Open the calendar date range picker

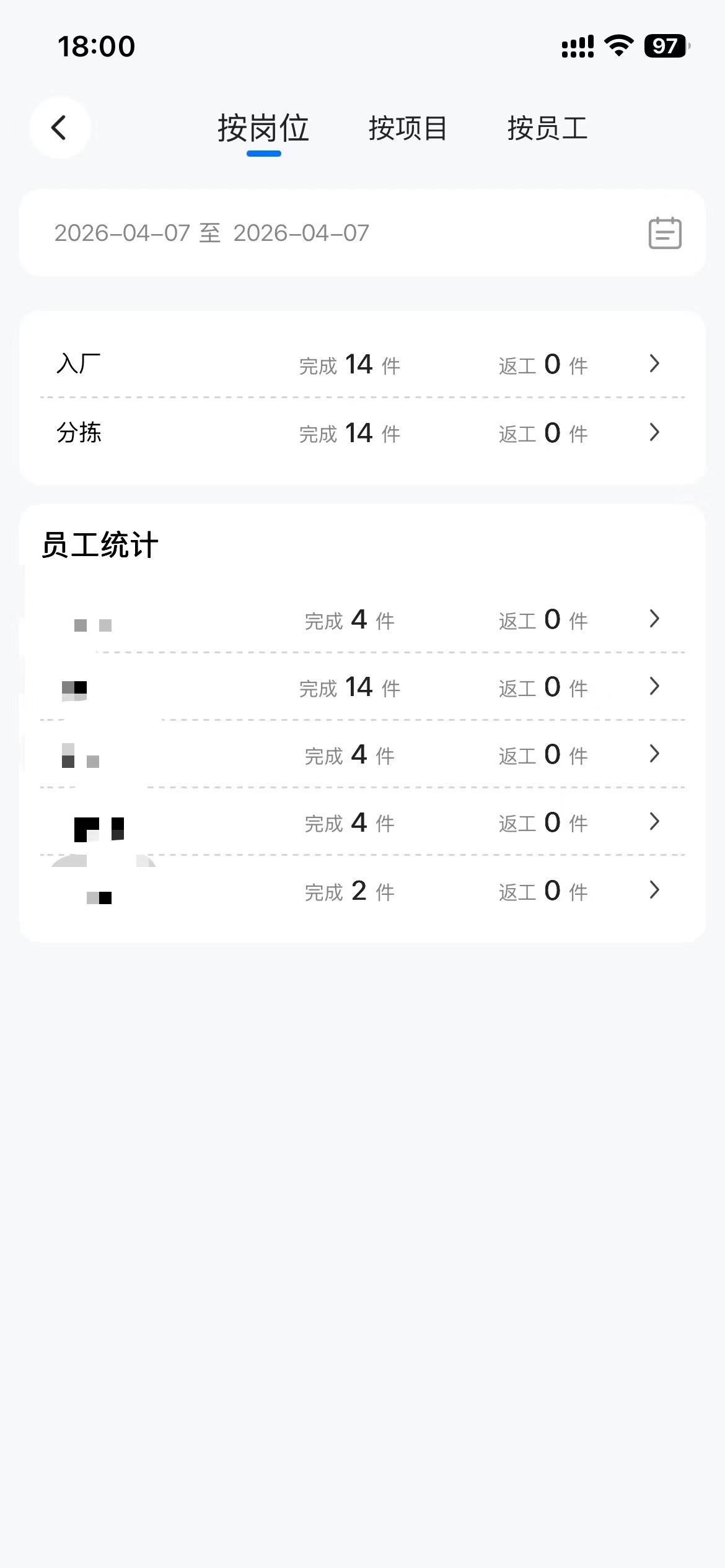click(664, 233)
